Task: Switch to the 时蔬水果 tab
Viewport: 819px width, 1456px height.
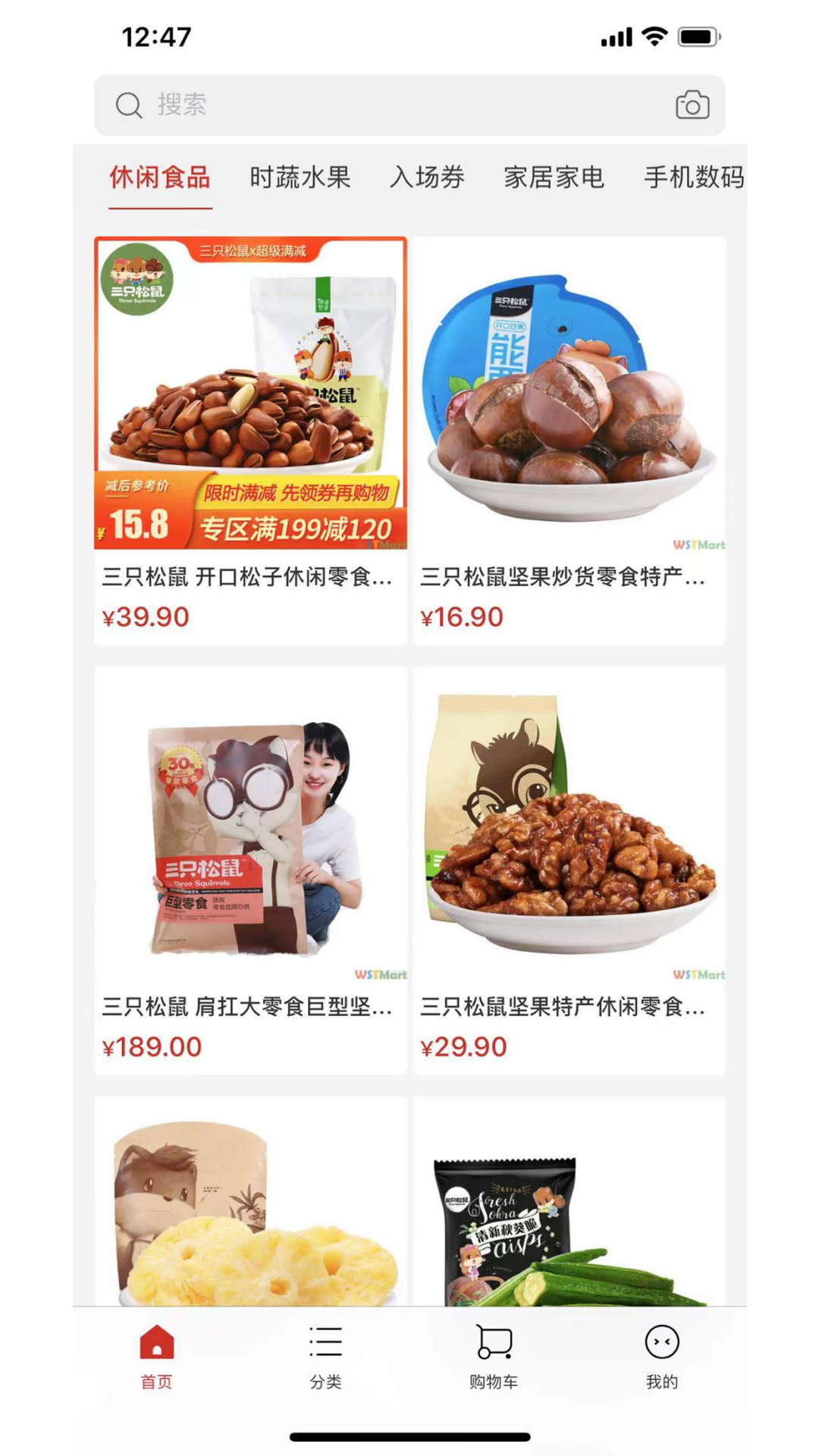Action: (300, 177)
